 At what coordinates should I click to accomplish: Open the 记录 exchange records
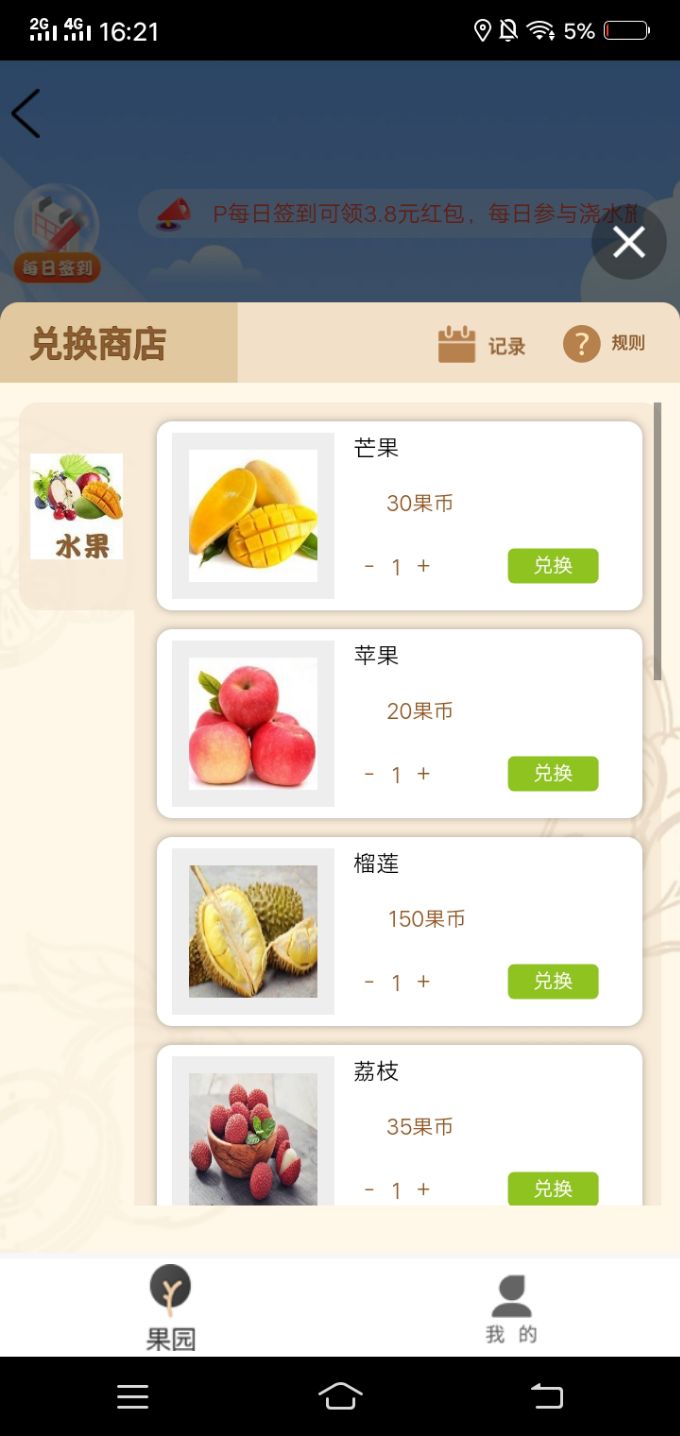pos(482,345)
